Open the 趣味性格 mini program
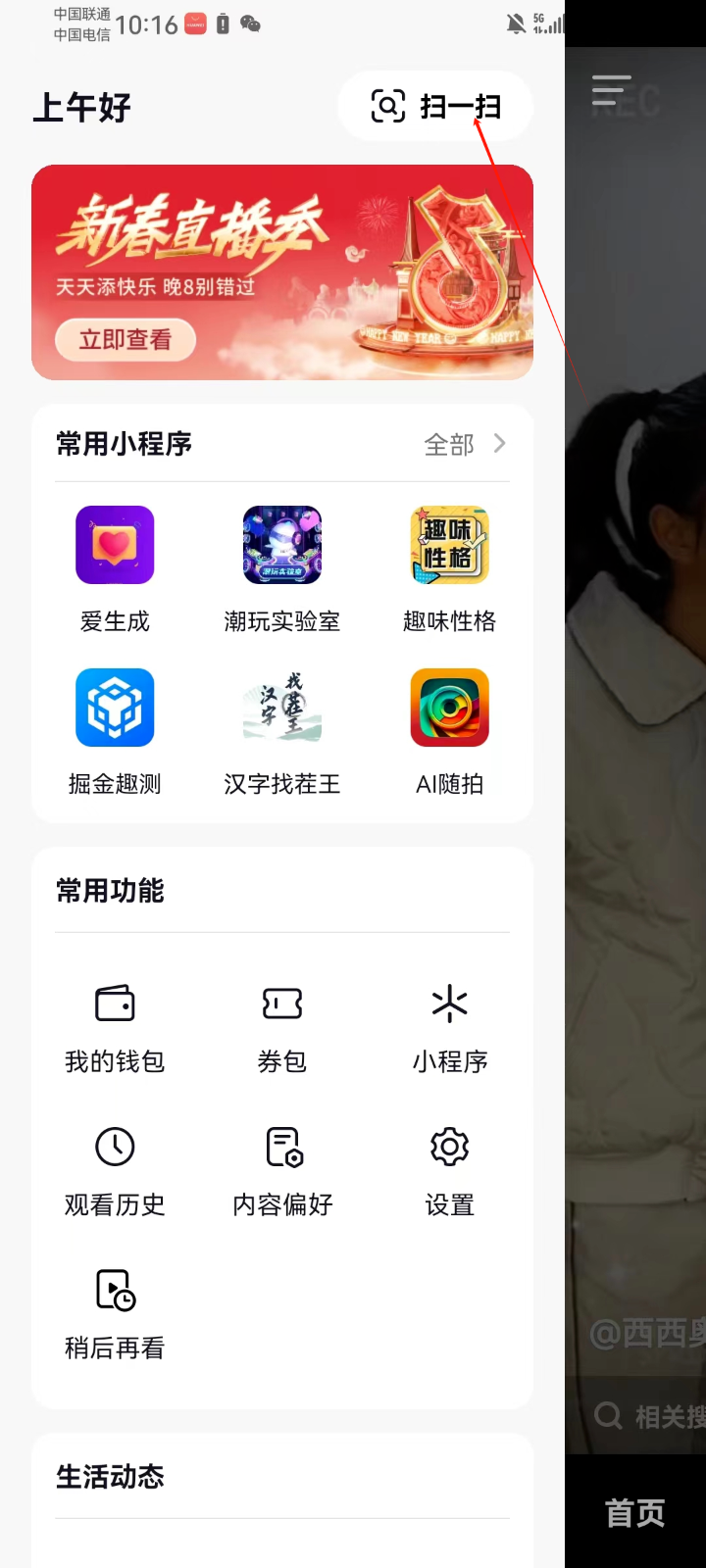Screen dimensions: 706x1568 (x=449, y=546)
